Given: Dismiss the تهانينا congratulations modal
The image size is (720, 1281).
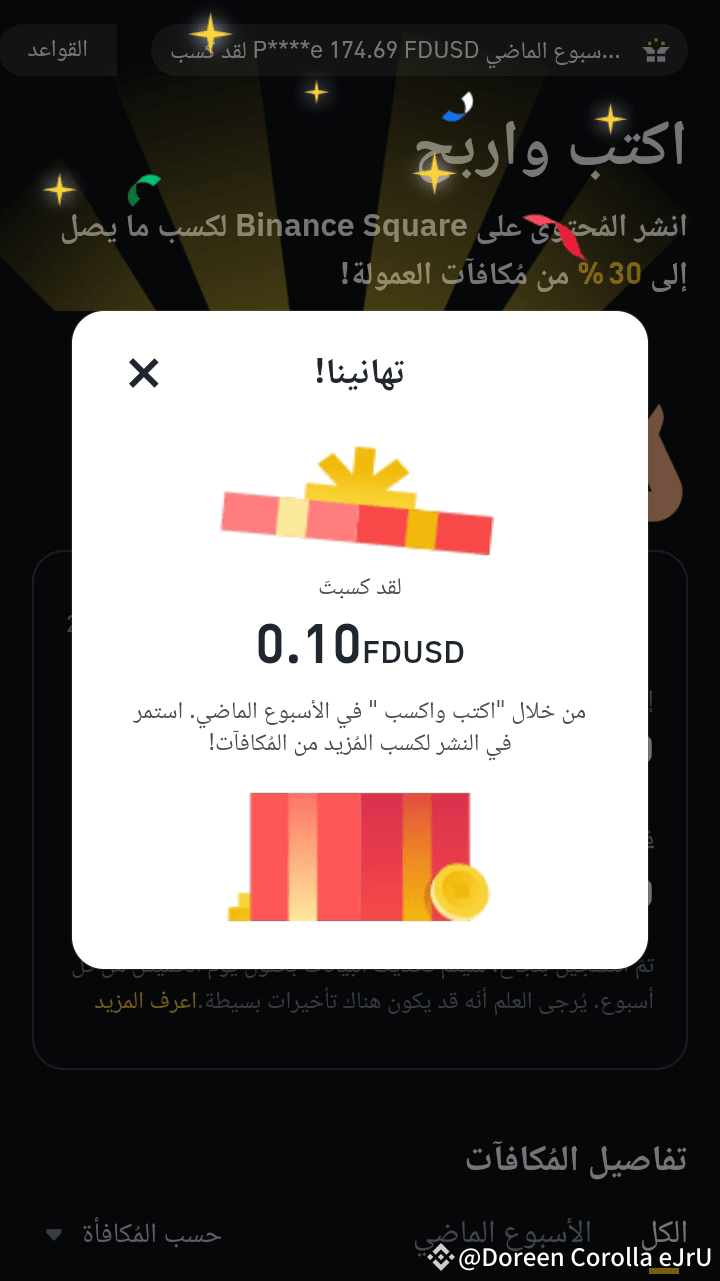Looking at the screenshot, I should point(145,372).
